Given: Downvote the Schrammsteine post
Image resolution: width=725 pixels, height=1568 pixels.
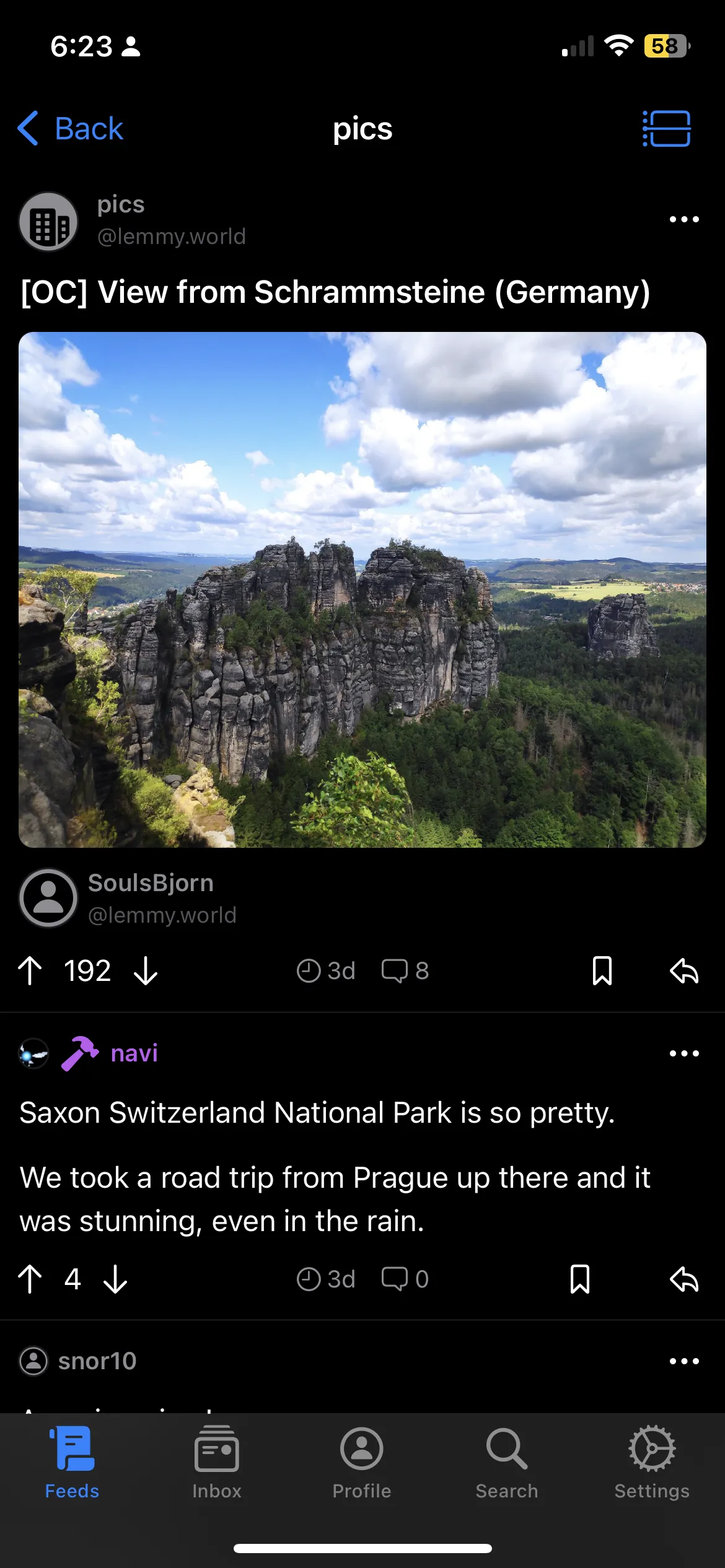Looking at the screenshot, I should (146, 970).
